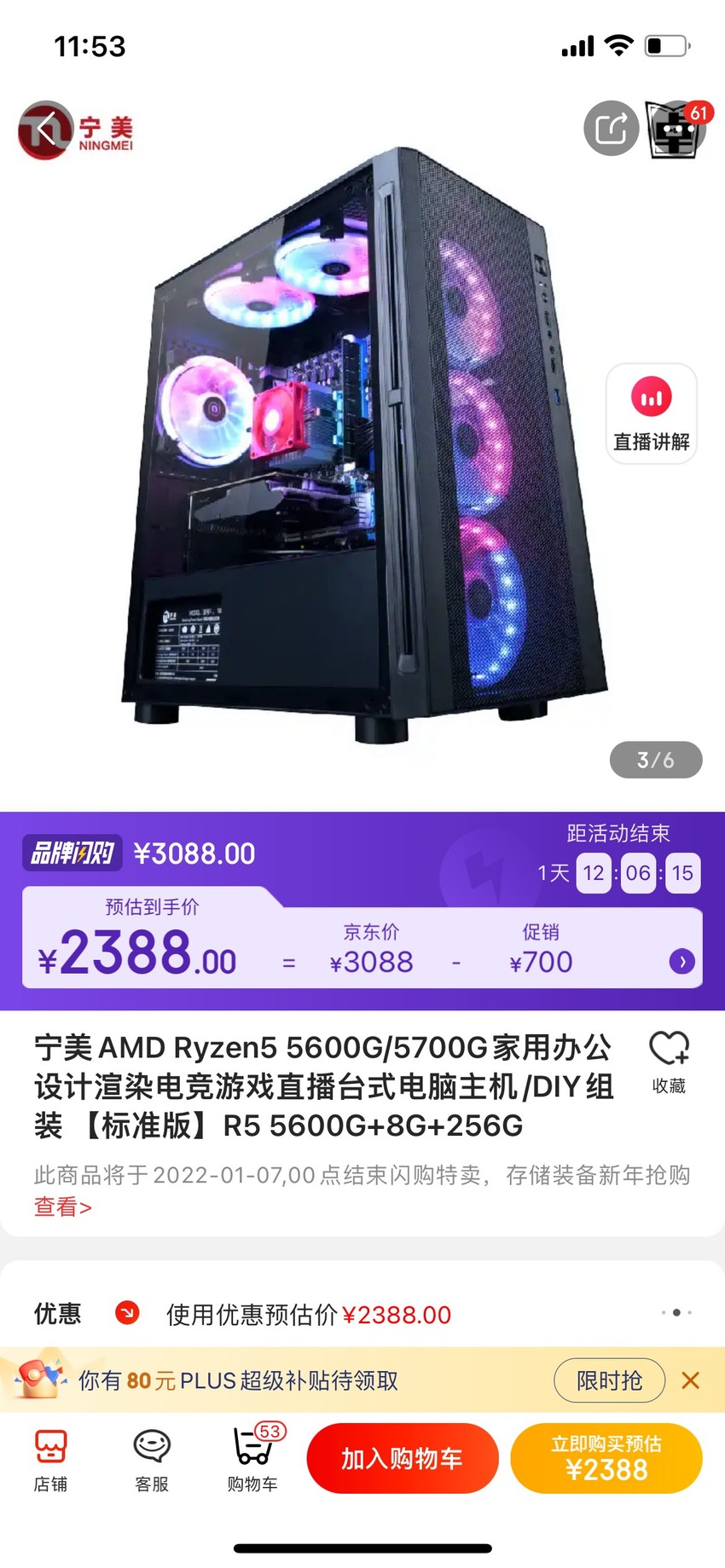The width and height of the screenshot is (725, 1568).
Task: Open the 优惠 discount row
Action: [x=362, y=1314]
